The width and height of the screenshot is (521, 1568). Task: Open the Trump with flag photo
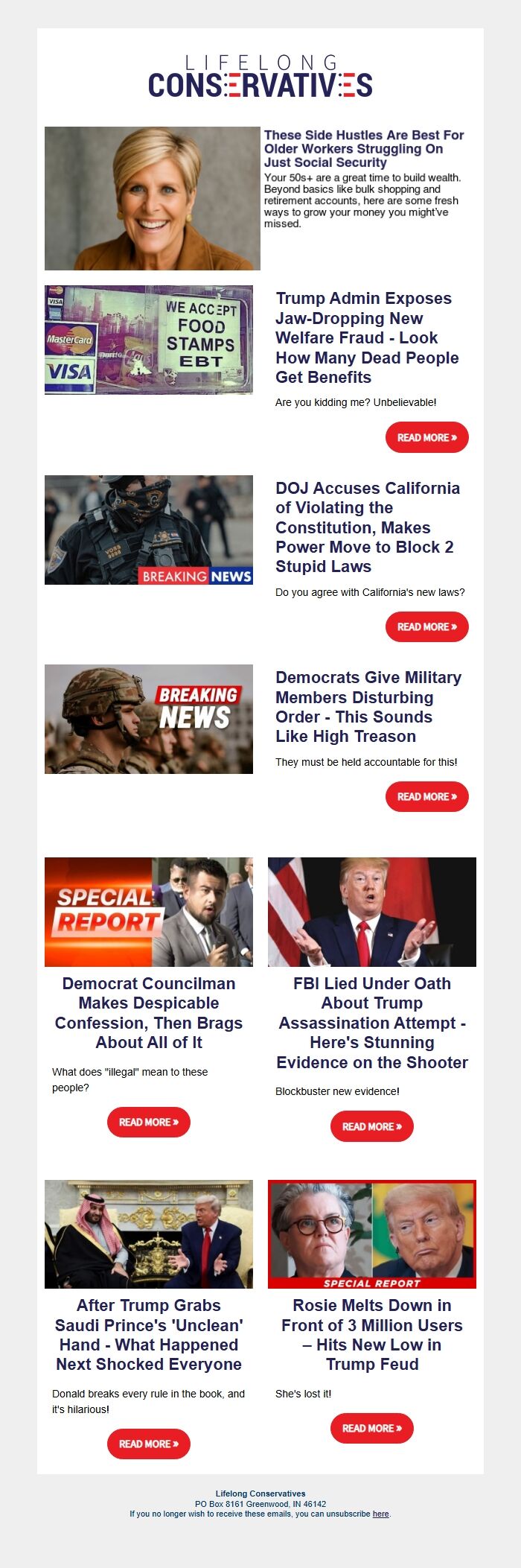coord(371,912)
